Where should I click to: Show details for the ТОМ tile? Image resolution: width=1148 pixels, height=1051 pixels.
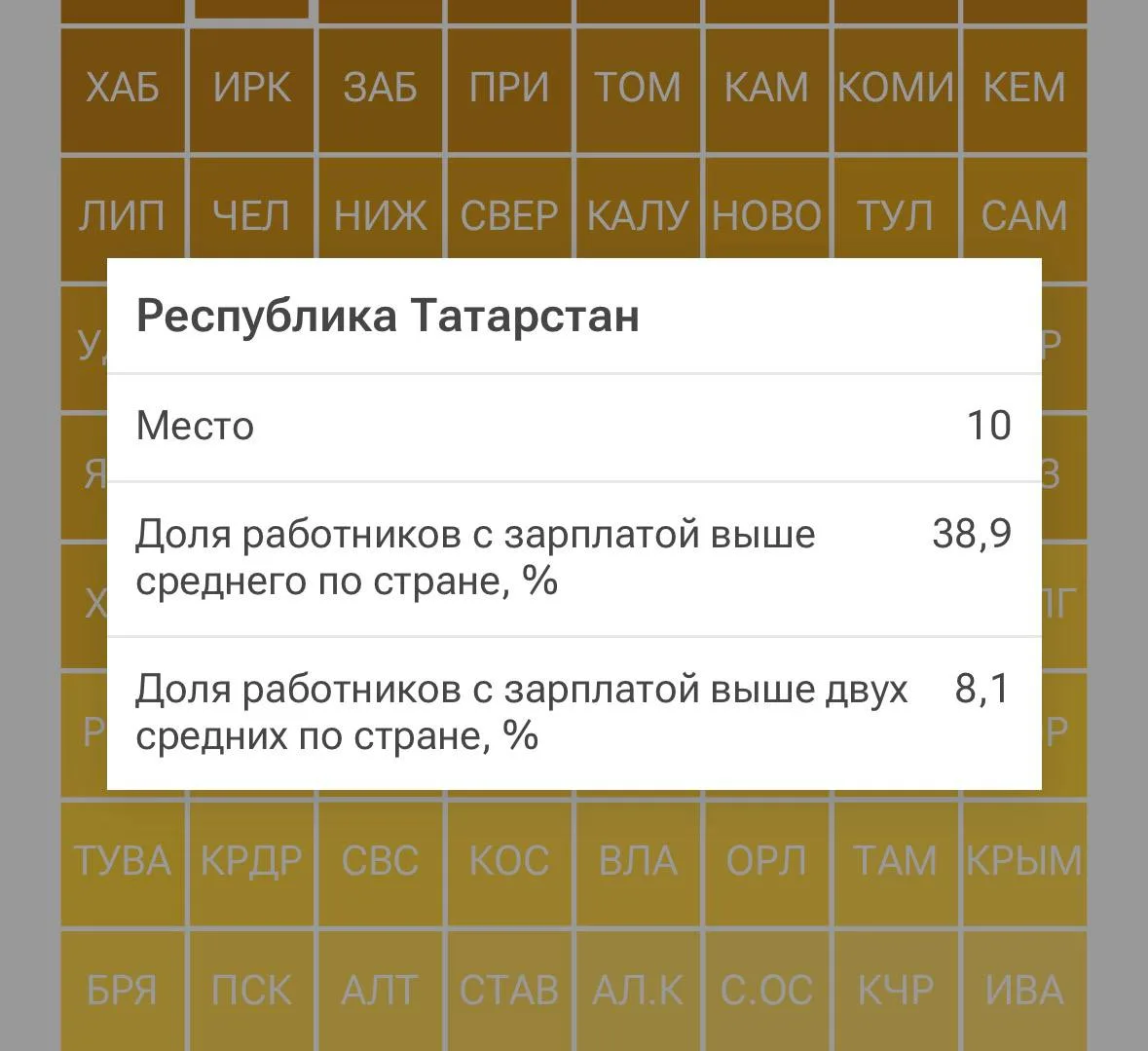(638, 90)
